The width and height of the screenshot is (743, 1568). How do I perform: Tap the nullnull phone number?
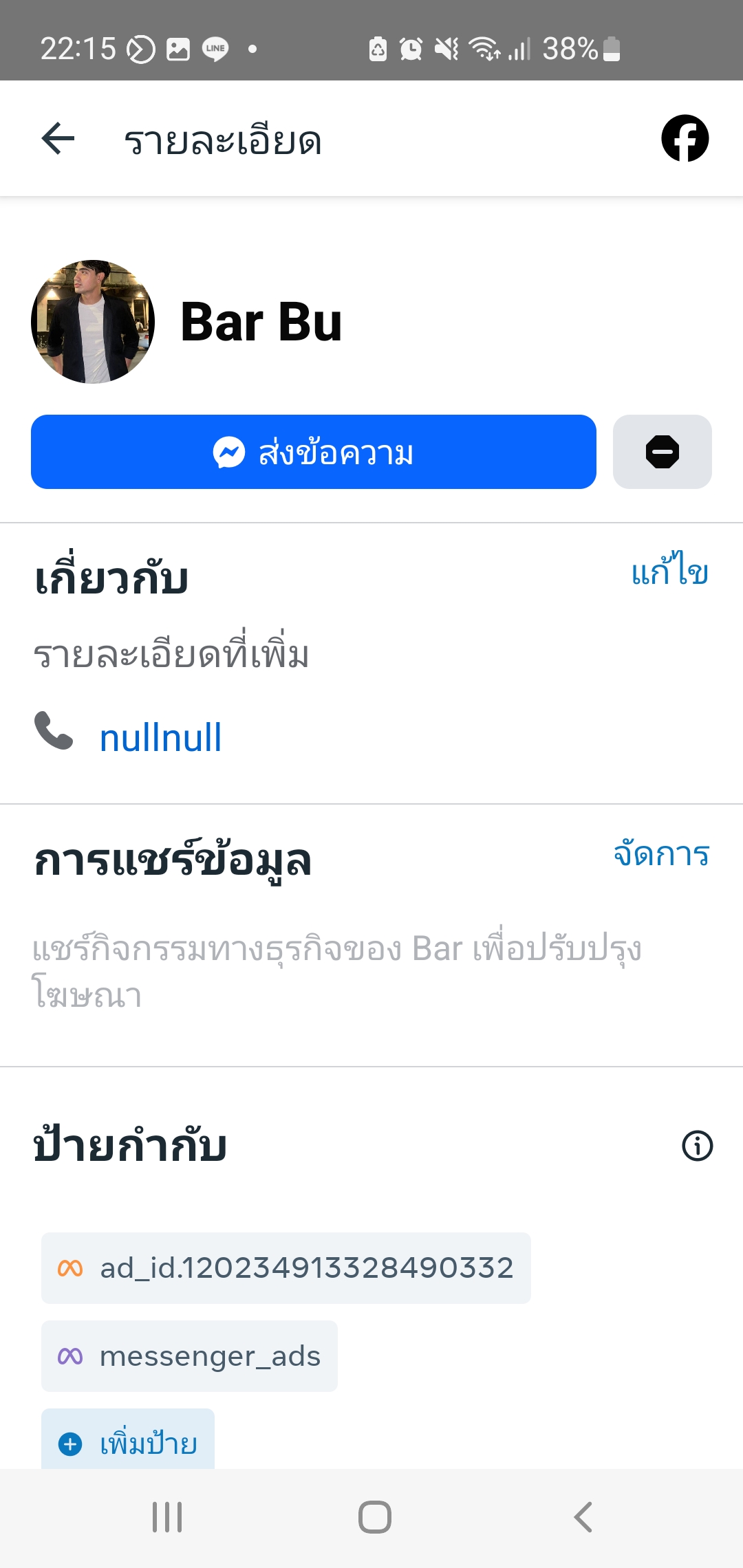[160, 738]
